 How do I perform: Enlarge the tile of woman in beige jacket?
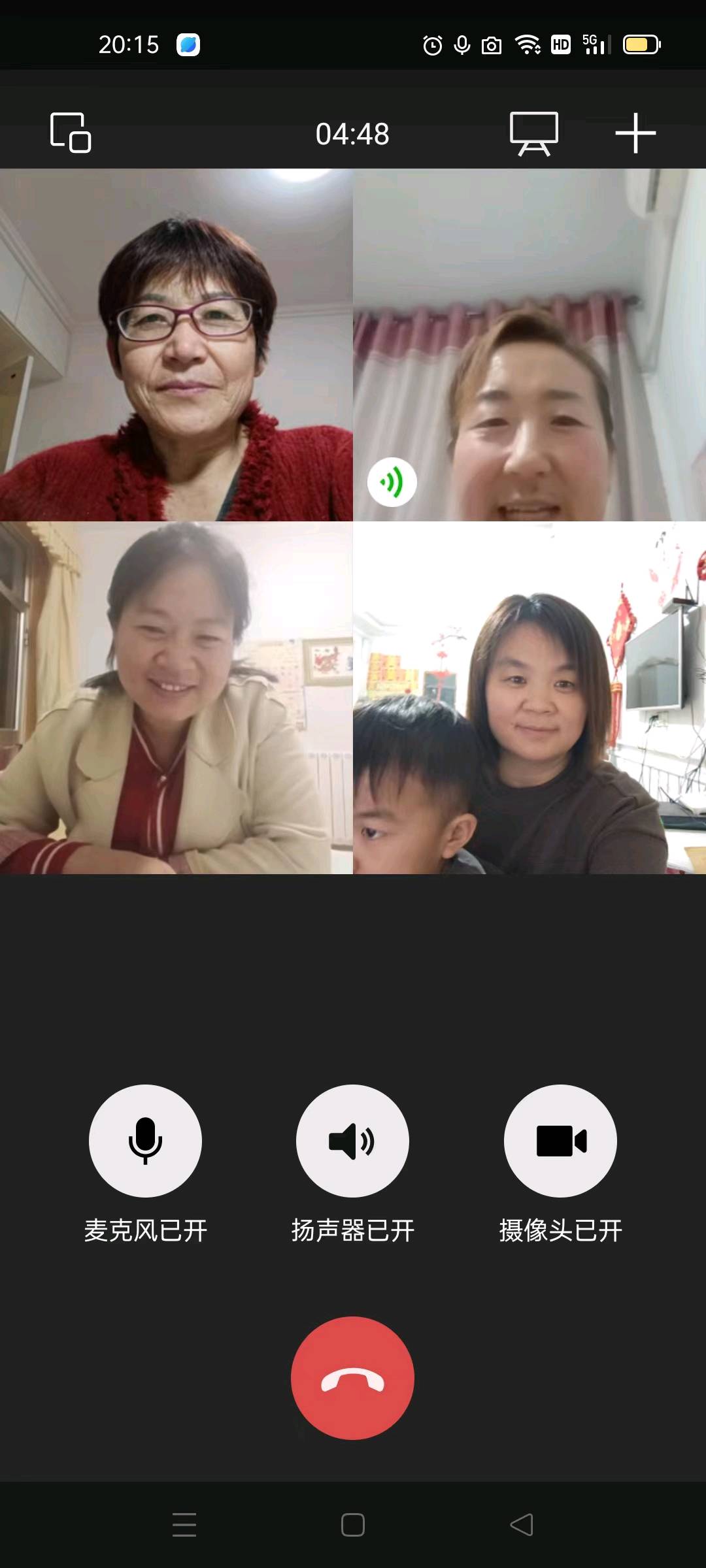click(176, 698)
